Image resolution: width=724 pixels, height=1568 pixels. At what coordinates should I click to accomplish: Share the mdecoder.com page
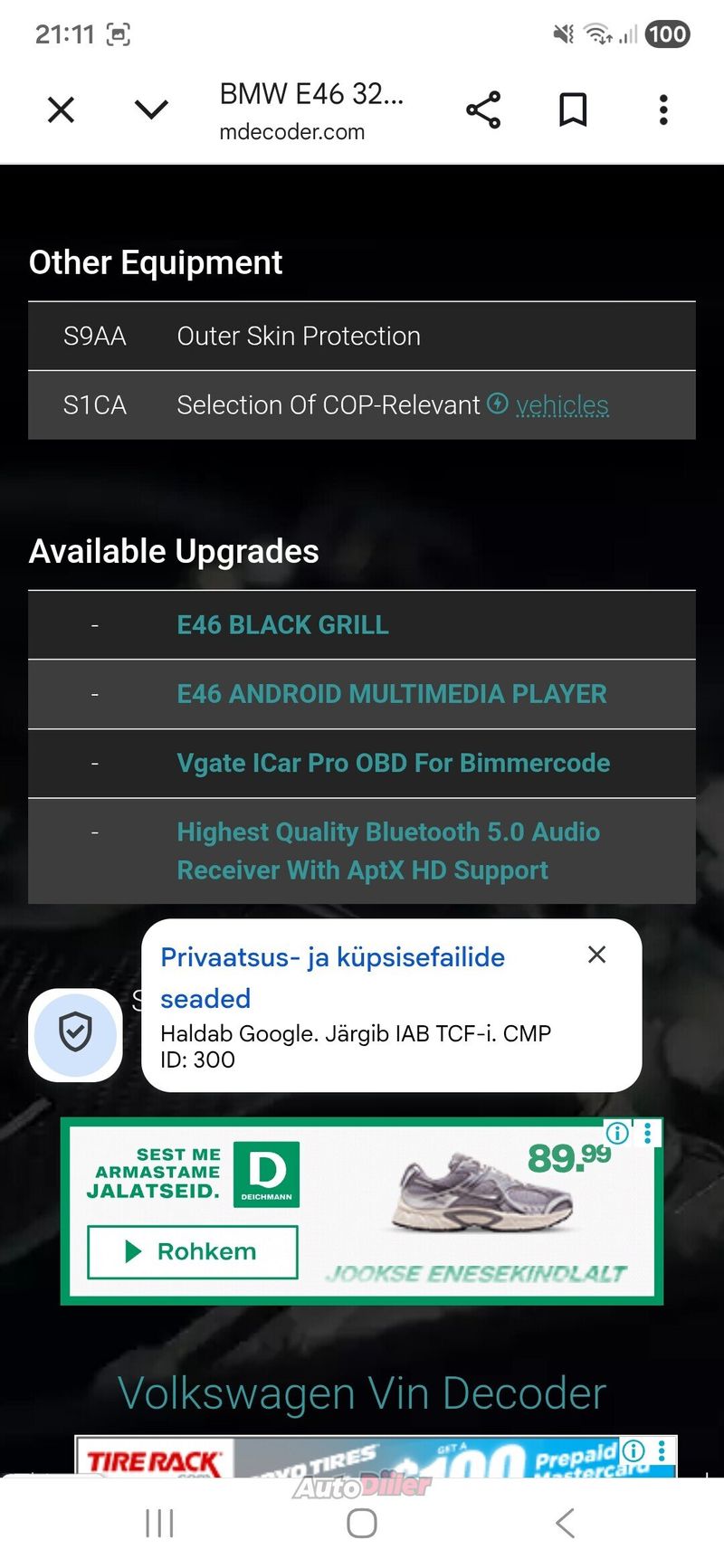click(x=483, y=110)
